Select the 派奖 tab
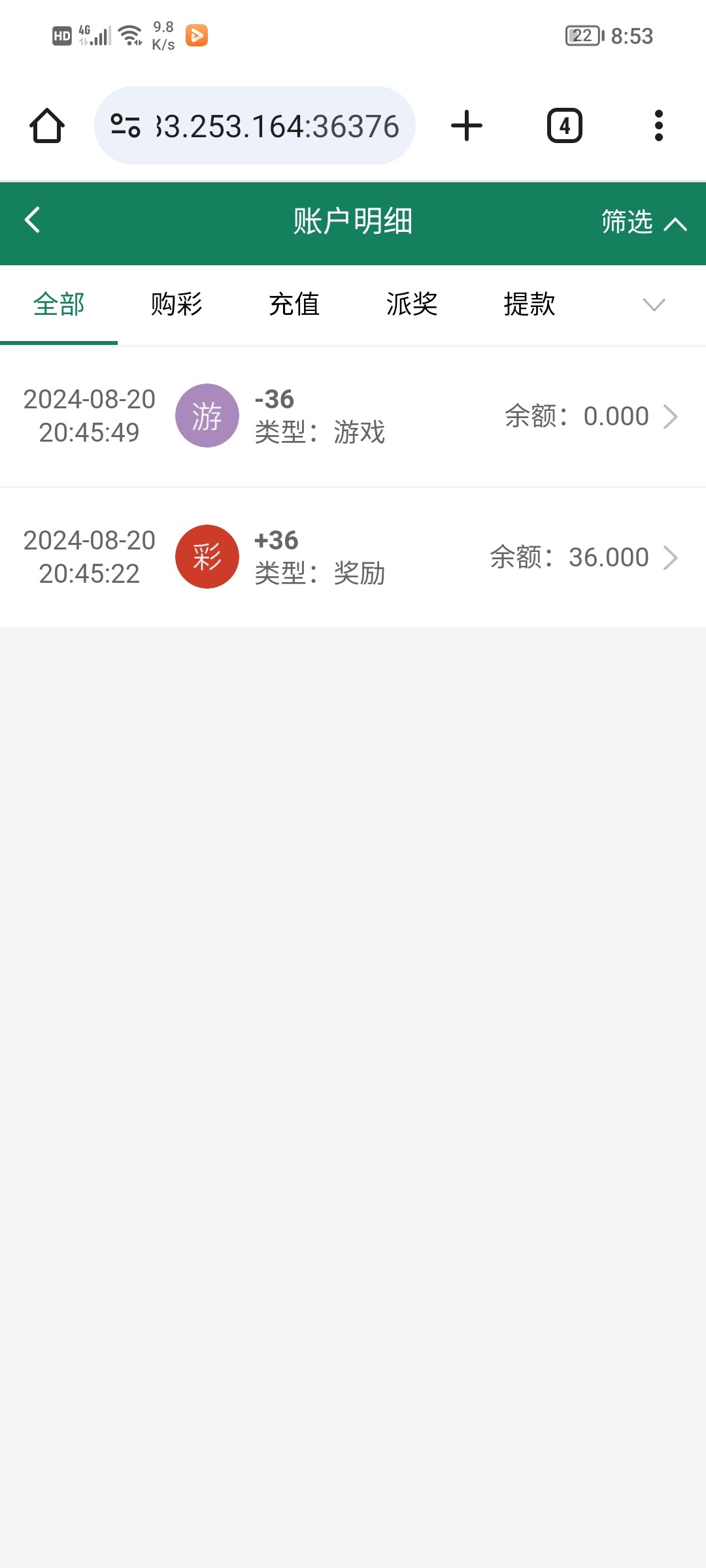The width and height of the screenshot is (706, 1568). [412, 304]
